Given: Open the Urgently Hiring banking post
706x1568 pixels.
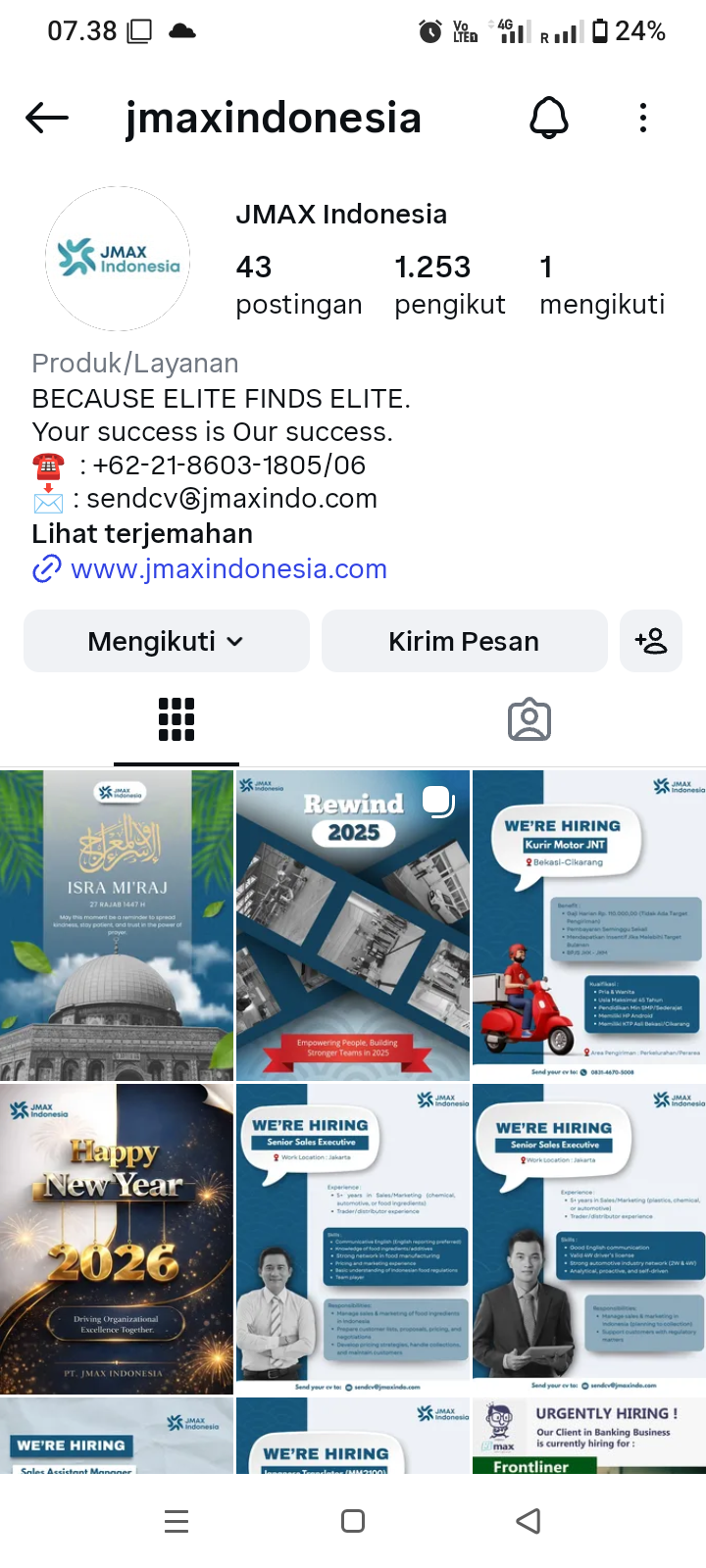Looking at the screenshot, I should [588, 1437].
